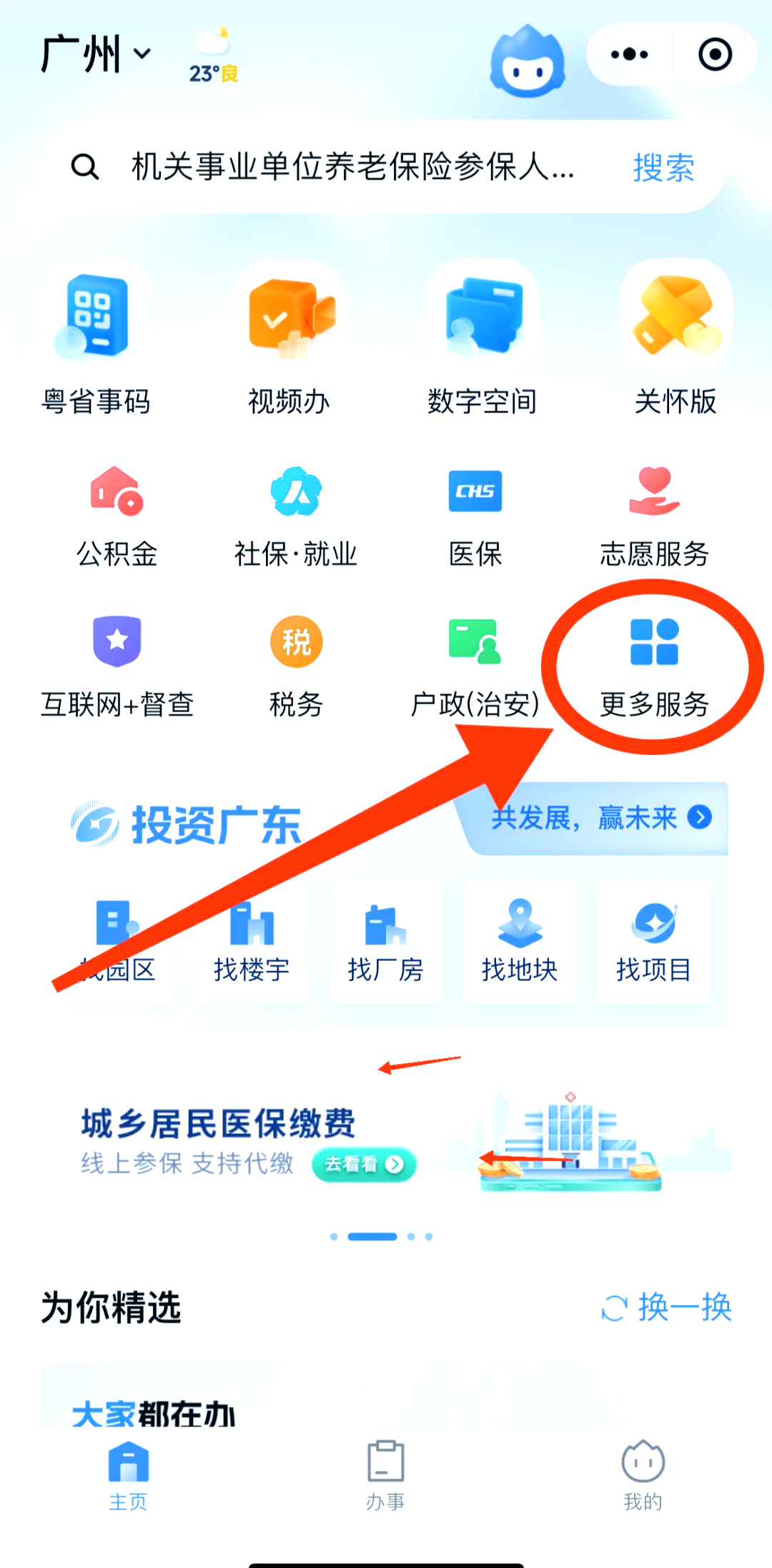772x1568 pixels.
Task: Switch to the 办事 tab
Action: pos(386,1474)
